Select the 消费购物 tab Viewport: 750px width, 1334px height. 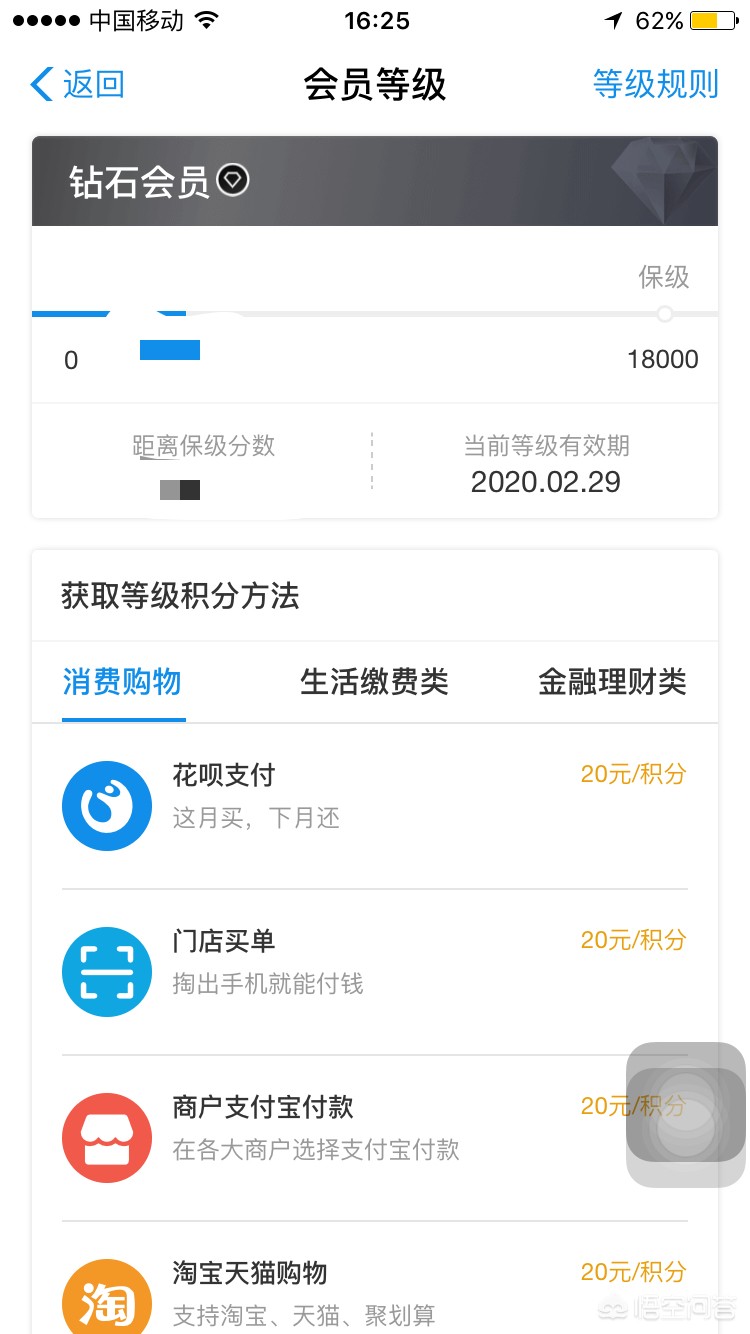122,682
